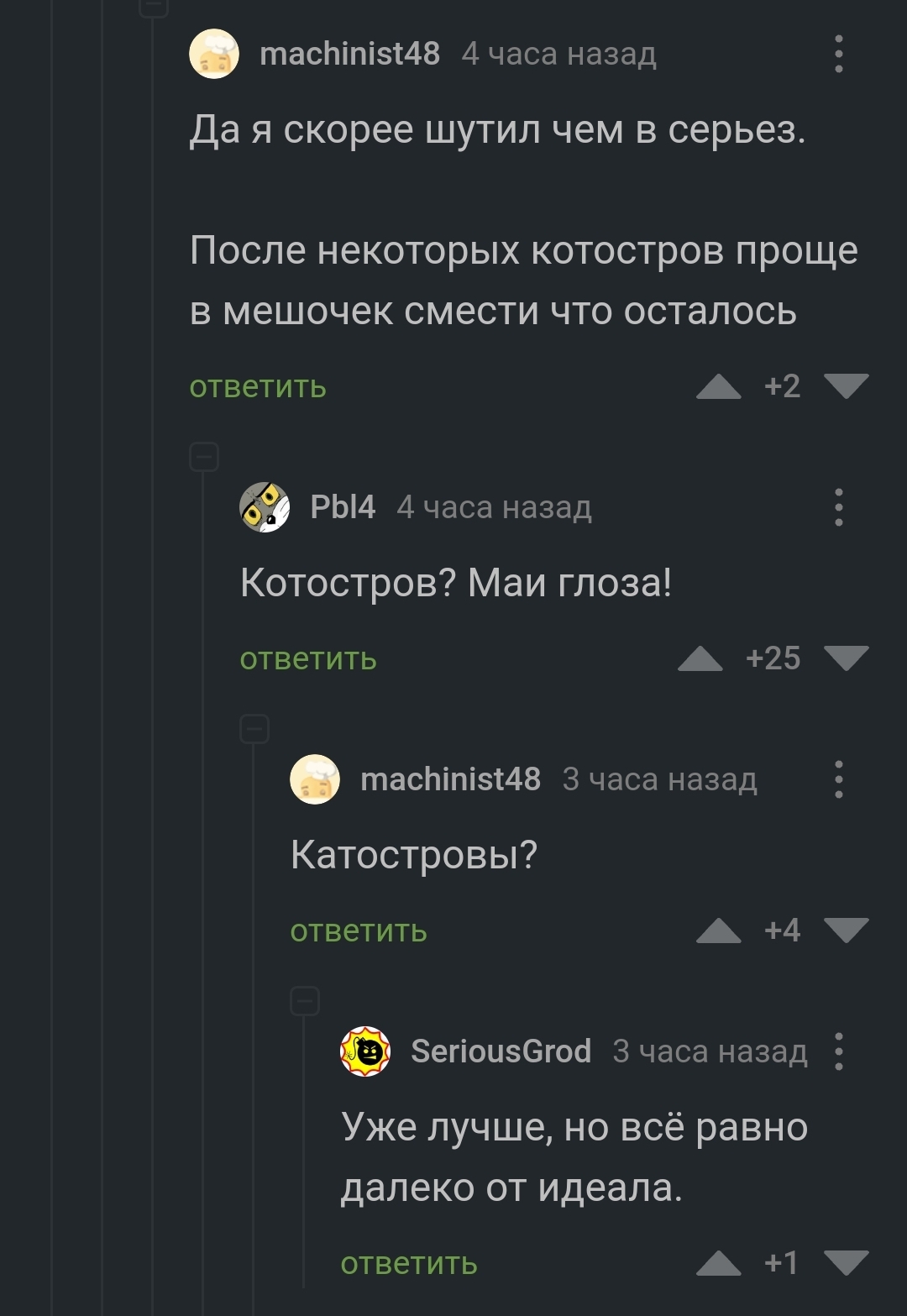Image resolution: width=907 pixels, height=1316 pixels.
Task: Reply to SeriousGrod's comment
Action: coord(409,1264)
